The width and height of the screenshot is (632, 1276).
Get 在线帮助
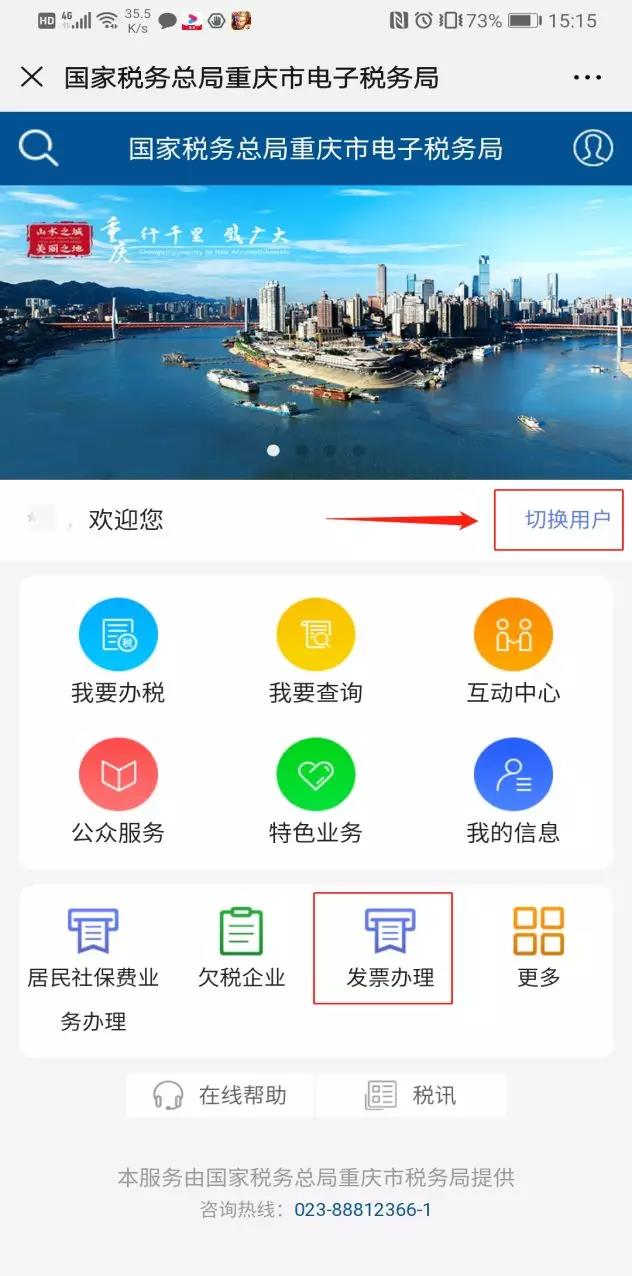pyautogui.click(x=220, y=1095)
